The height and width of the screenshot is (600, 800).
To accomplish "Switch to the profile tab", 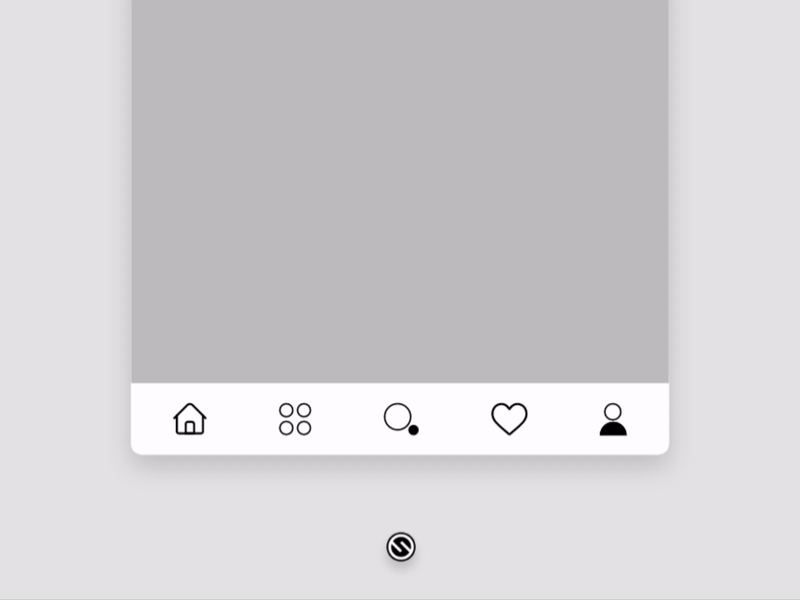I will [613, 419].
